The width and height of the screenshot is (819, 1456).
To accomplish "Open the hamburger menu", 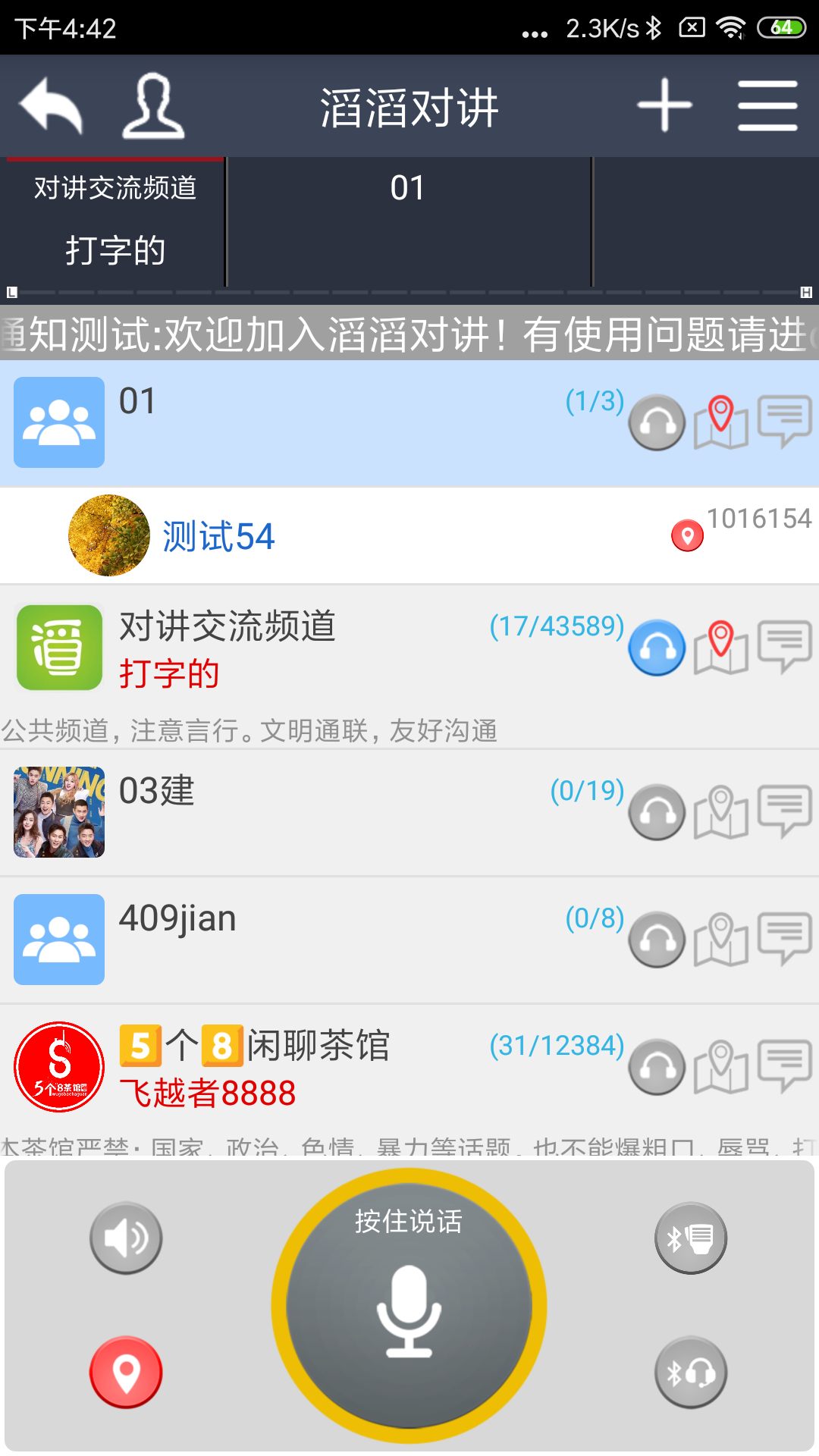I will point(767,106).
